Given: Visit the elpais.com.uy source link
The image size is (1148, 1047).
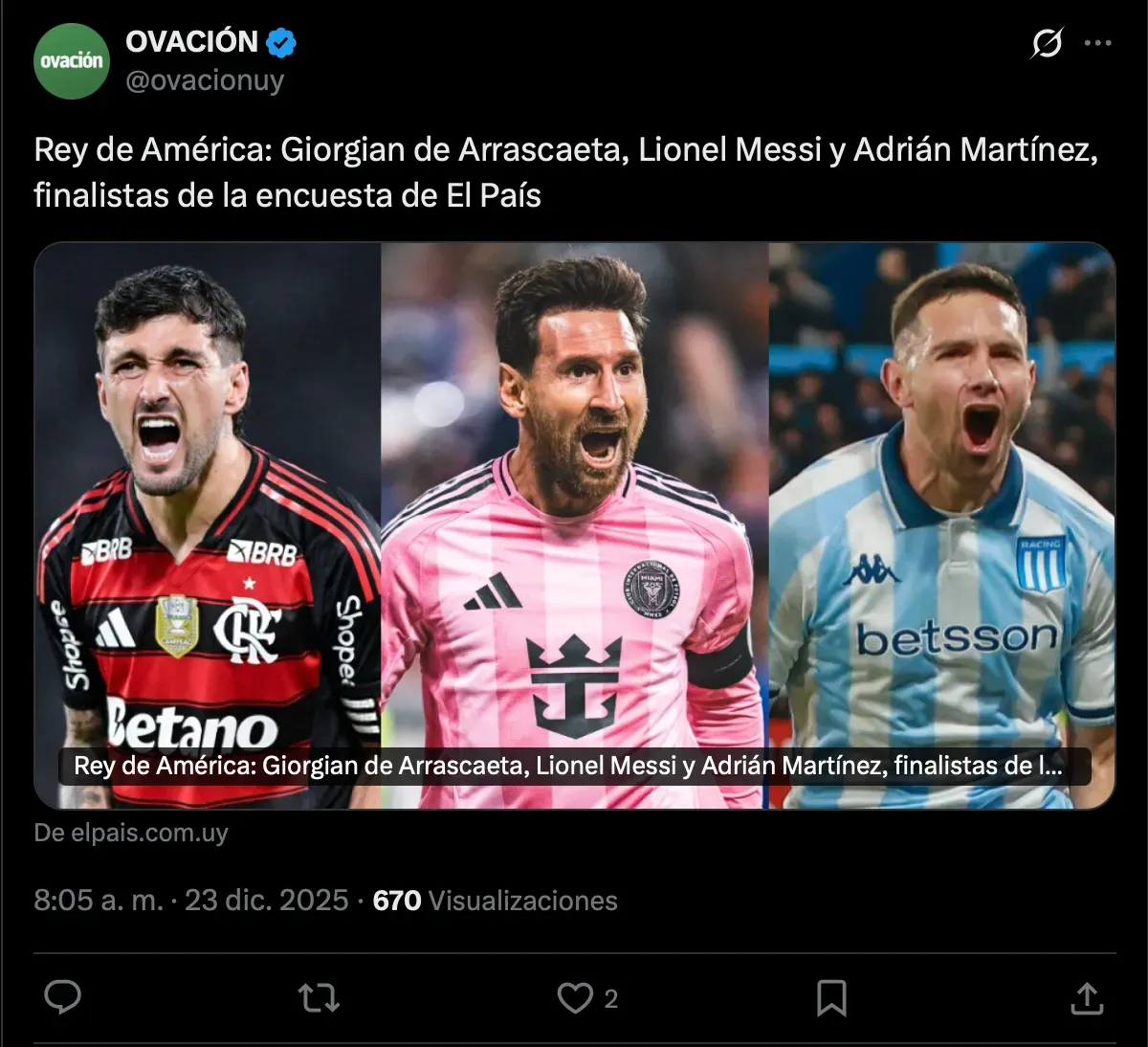Looking at the screenshot, I should [131, 833].
